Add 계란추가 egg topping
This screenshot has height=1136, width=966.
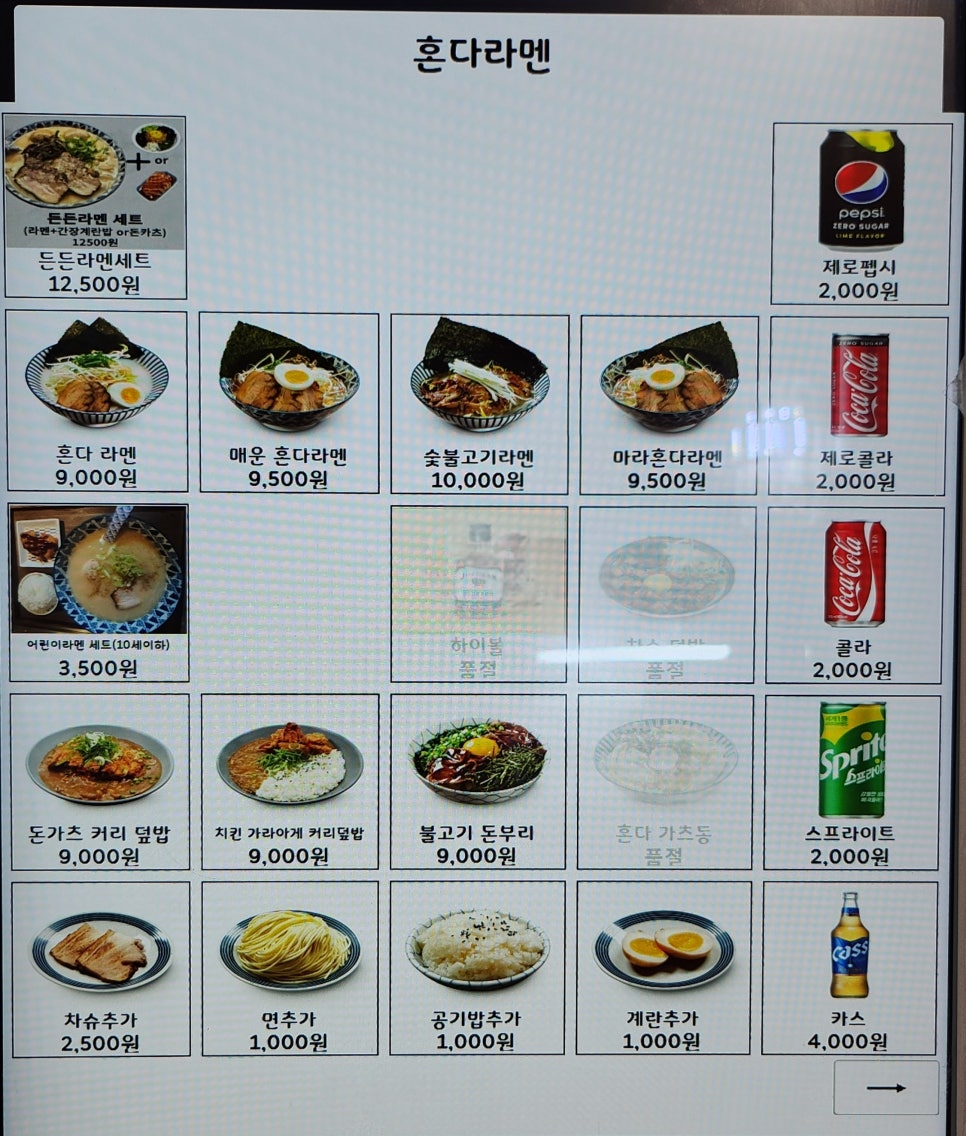click(663, 967)
